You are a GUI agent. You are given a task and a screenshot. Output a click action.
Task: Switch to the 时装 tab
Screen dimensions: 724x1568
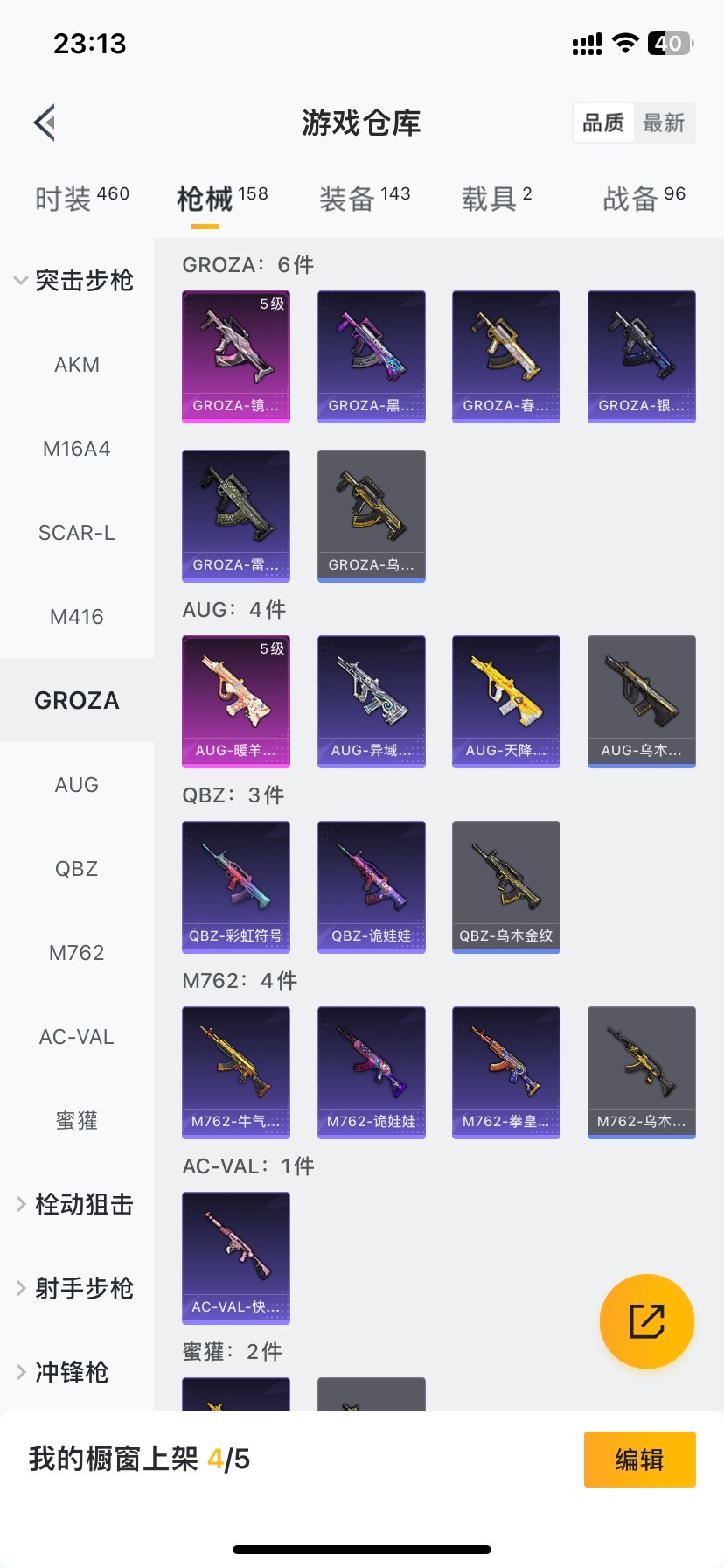pos(81,199)
